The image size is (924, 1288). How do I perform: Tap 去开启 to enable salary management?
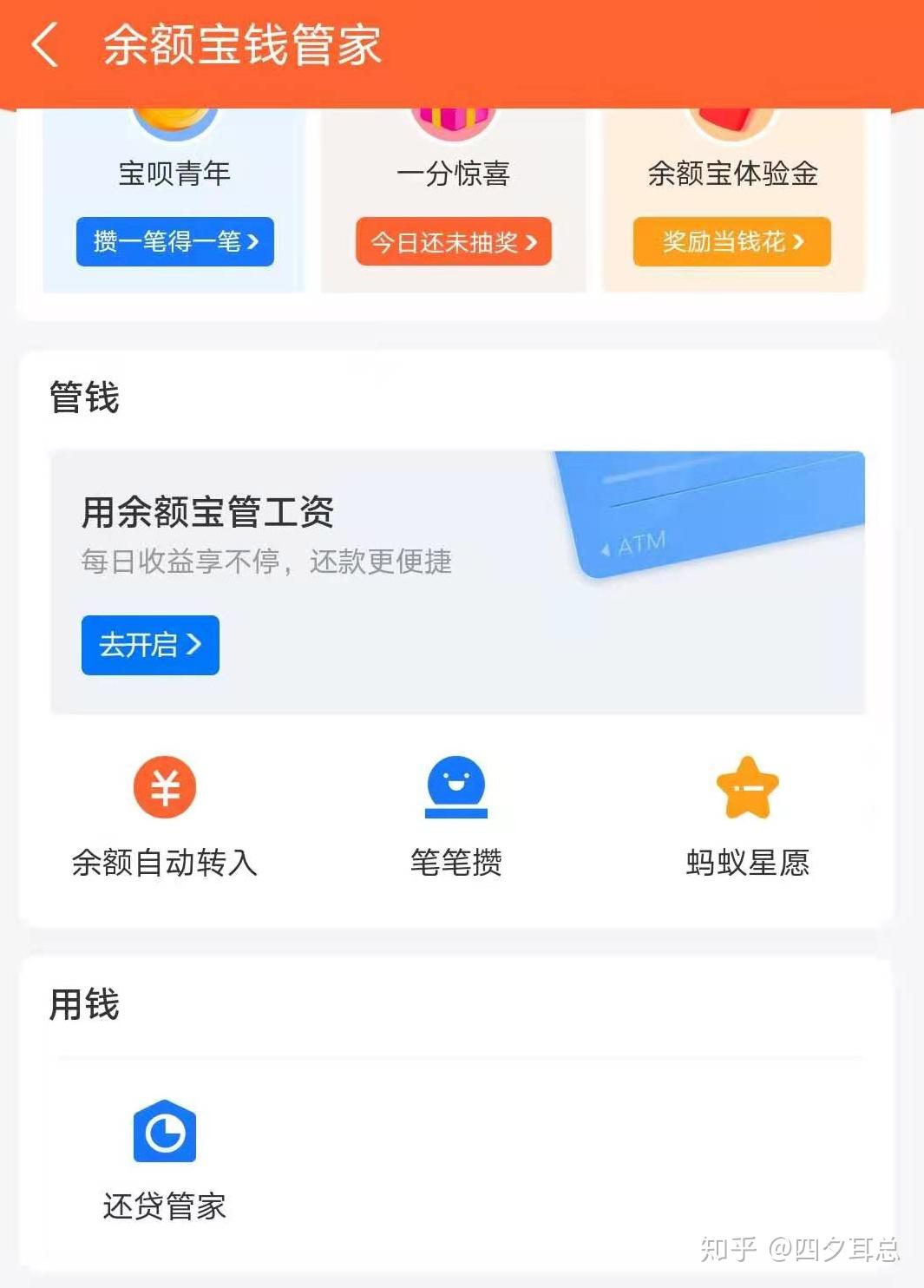click(x=150, y=645)
